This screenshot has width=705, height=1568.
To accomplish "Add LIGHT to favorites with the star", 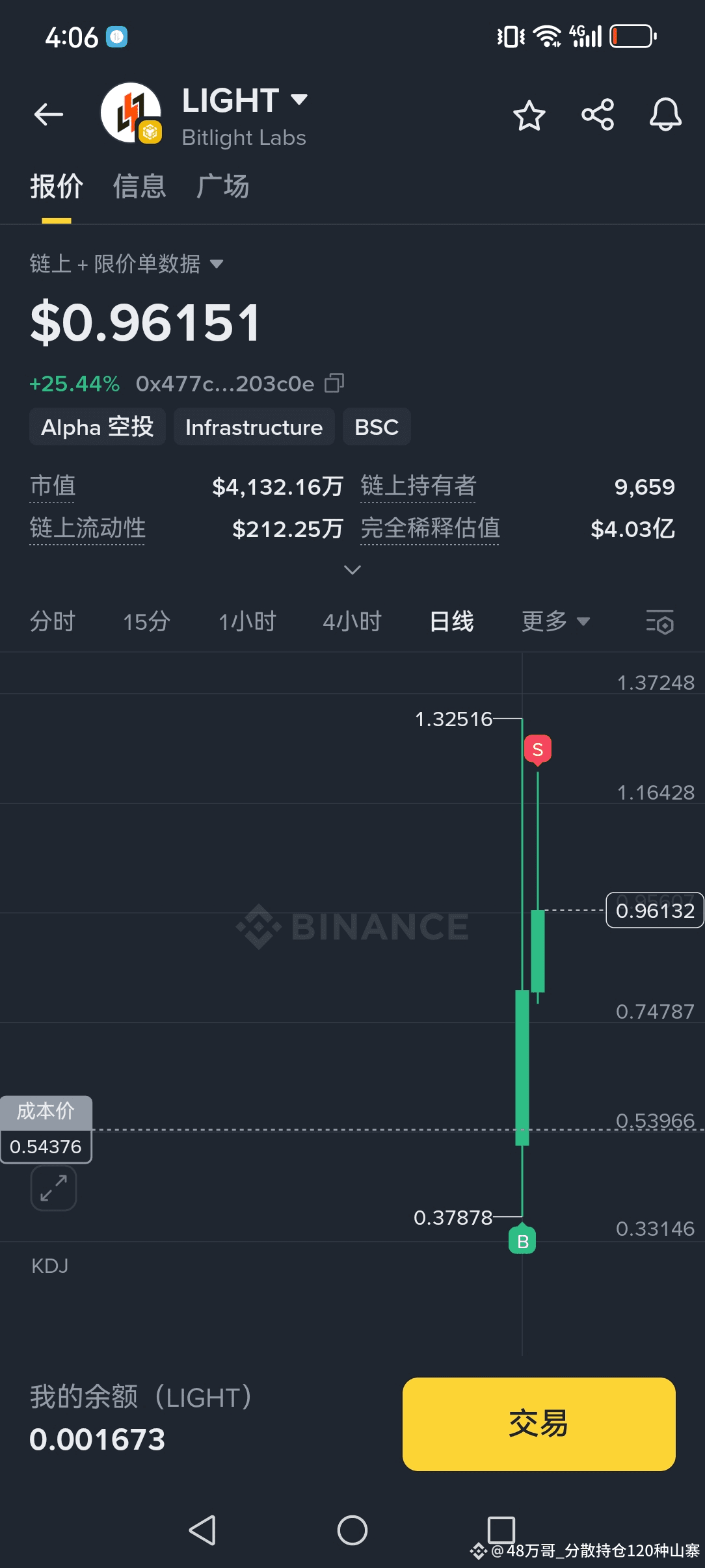I will click(529, 116).
